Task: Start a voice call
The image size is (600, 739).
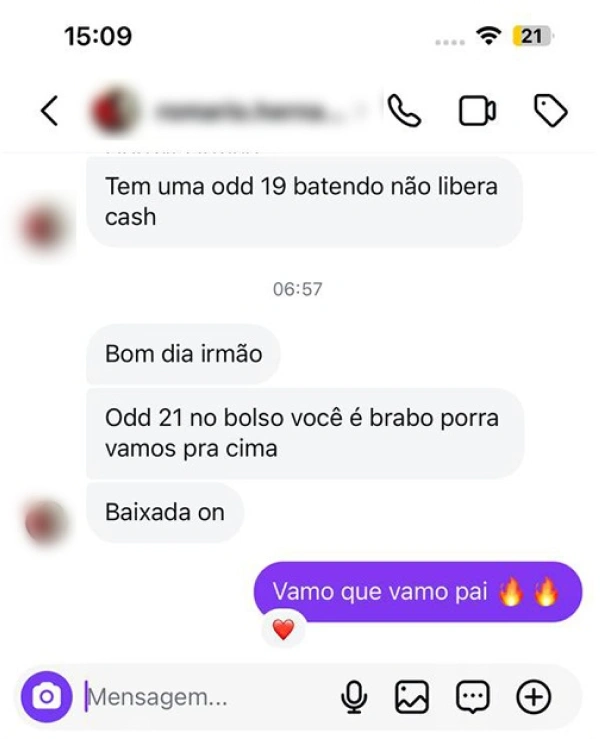Action: pyautogui.click(x=404, y=111)
